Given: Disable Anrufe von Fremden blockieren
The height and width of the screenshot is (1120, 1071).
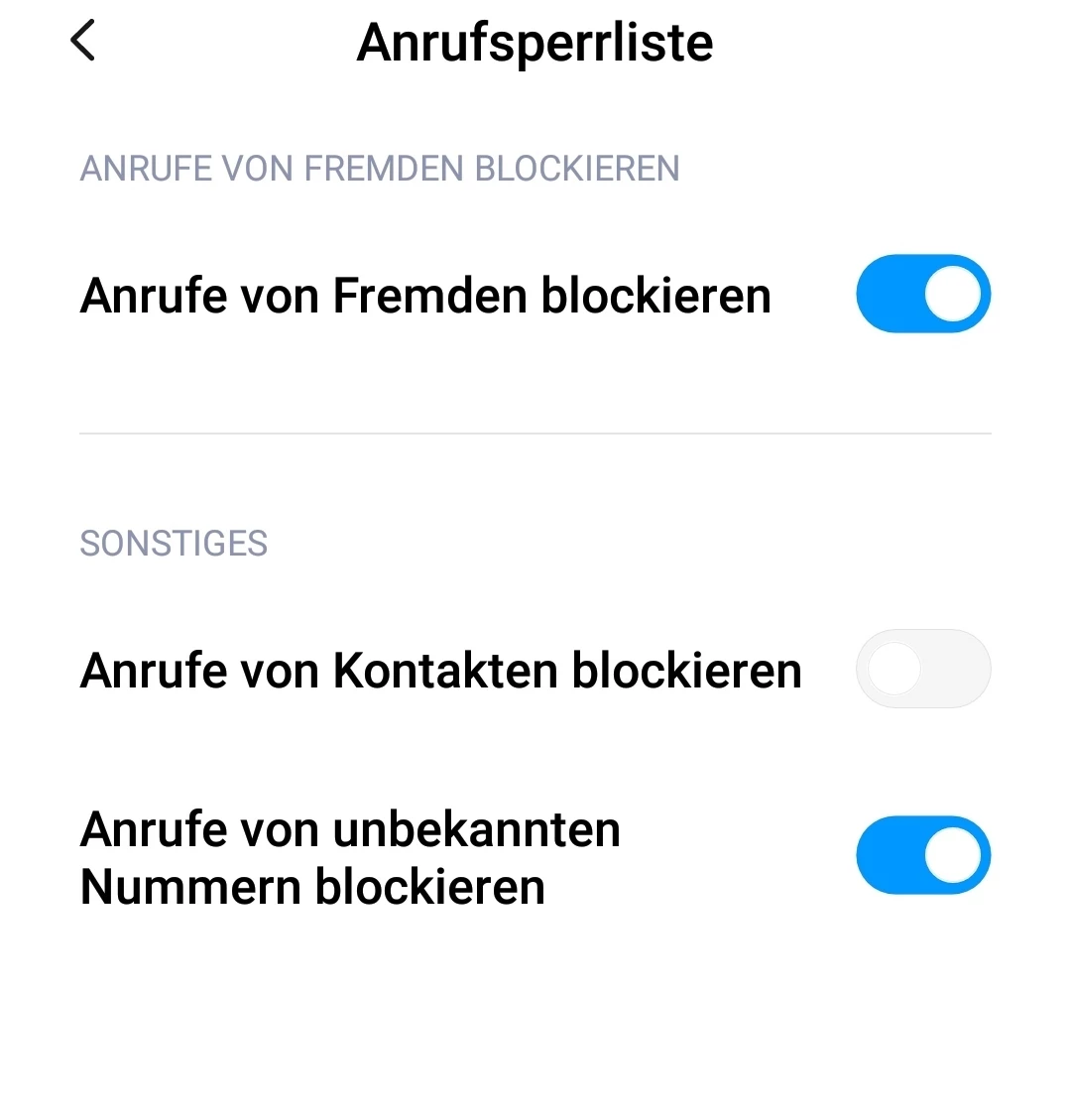Looking at the screenshot, I should point(922,295).
